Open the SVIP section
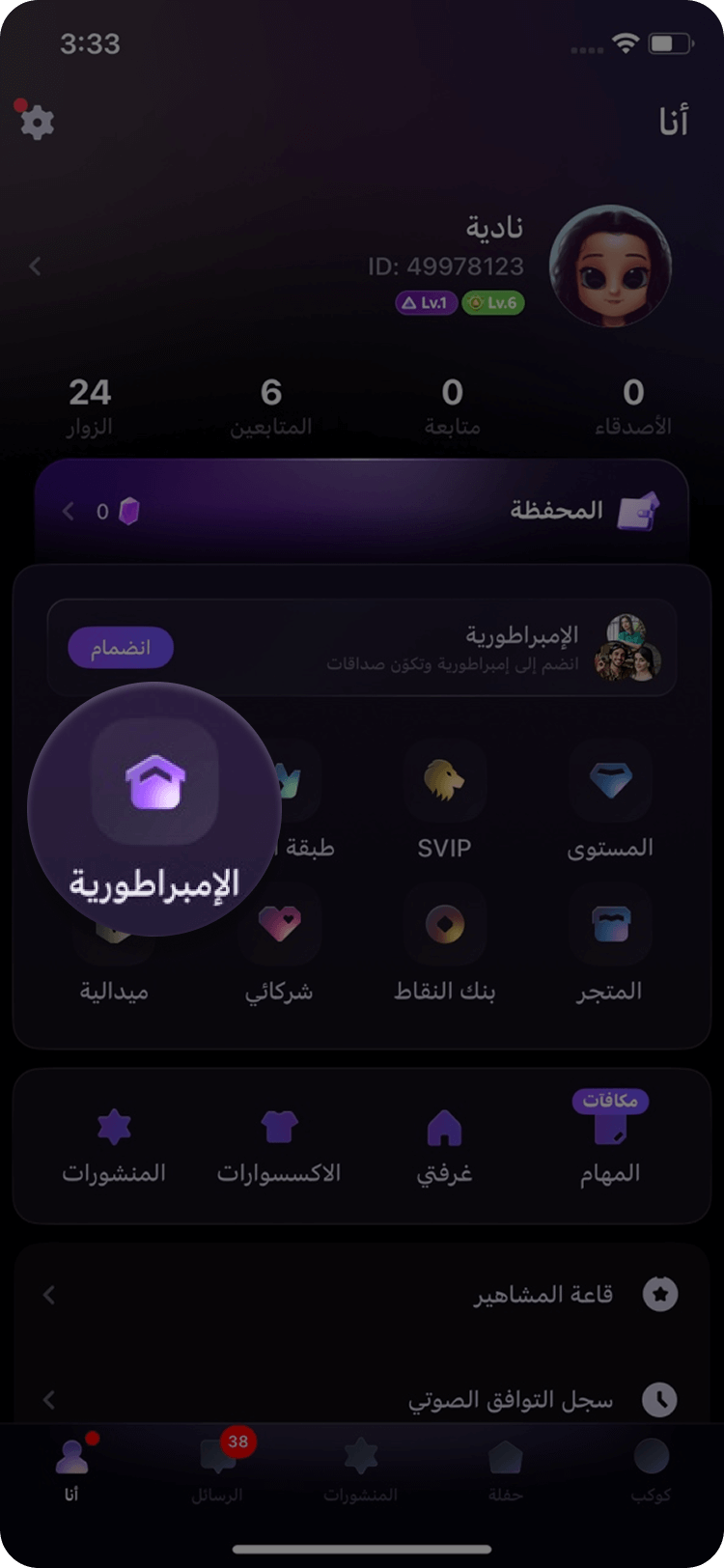Image resolution: width=724 pixels, height=1568 pixels. [x=444, y=799]
